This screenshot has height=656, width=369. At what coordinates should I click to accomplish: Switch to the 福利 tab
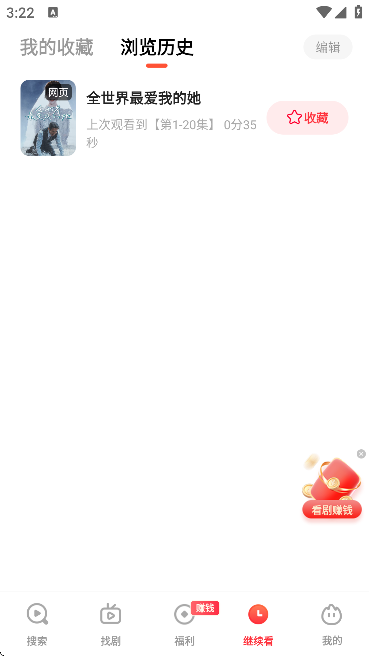[x=184, y=624]
